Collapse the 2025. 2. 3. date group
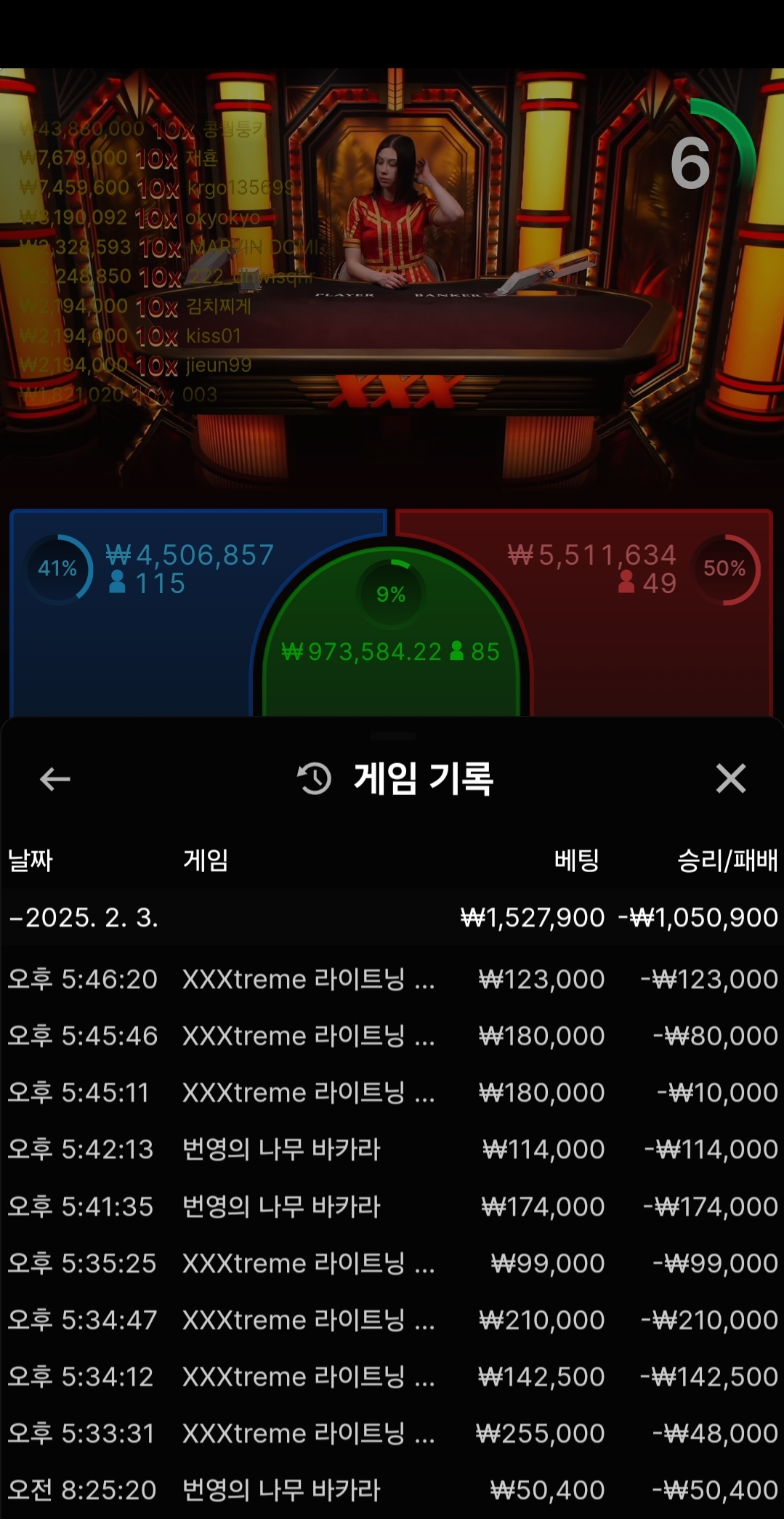 point(84,918)
